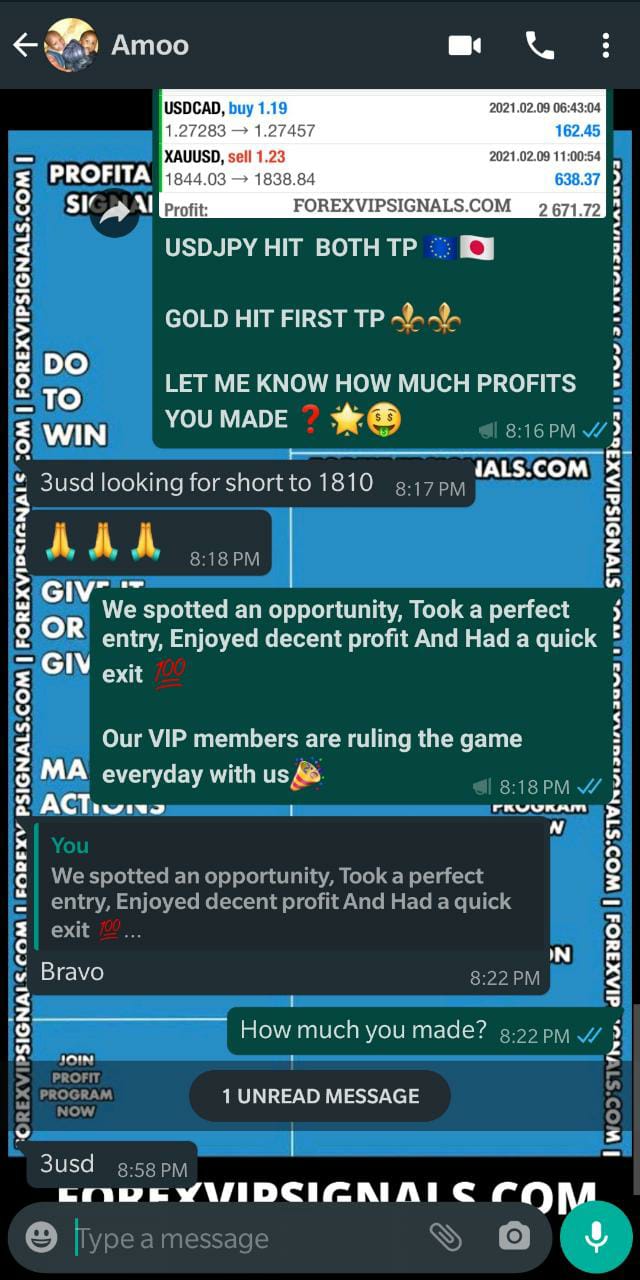
Task: Open the camera to take a photo
Action: [514, 1237]
